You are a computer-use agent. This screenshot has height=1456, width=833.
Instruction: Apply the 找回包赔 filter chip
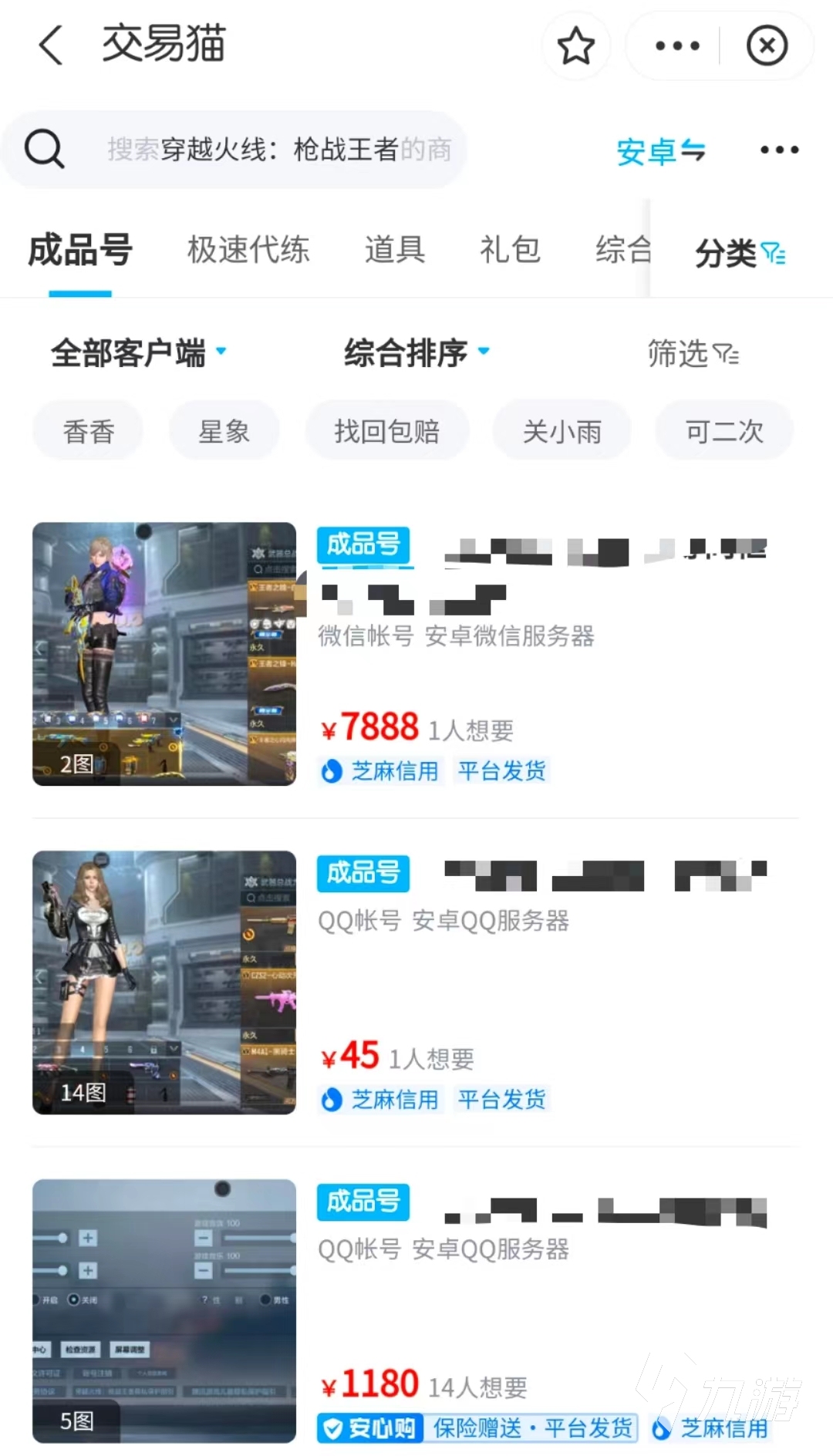pyautogui.click(x=386, y=431)
